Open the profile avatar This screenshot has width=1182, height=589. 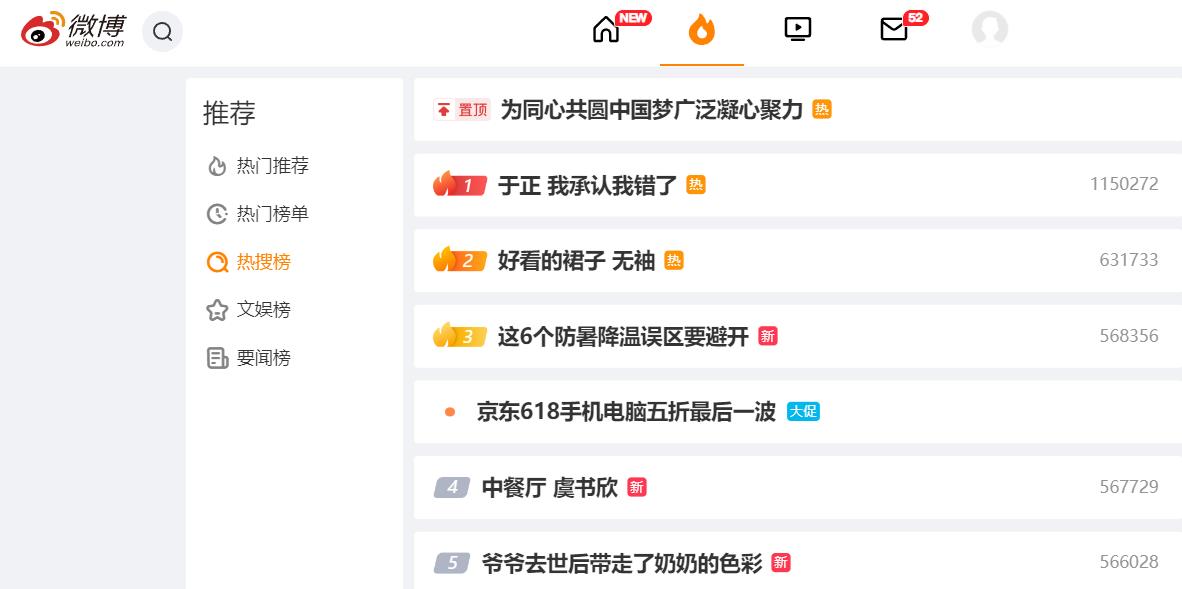click(989, 30)
